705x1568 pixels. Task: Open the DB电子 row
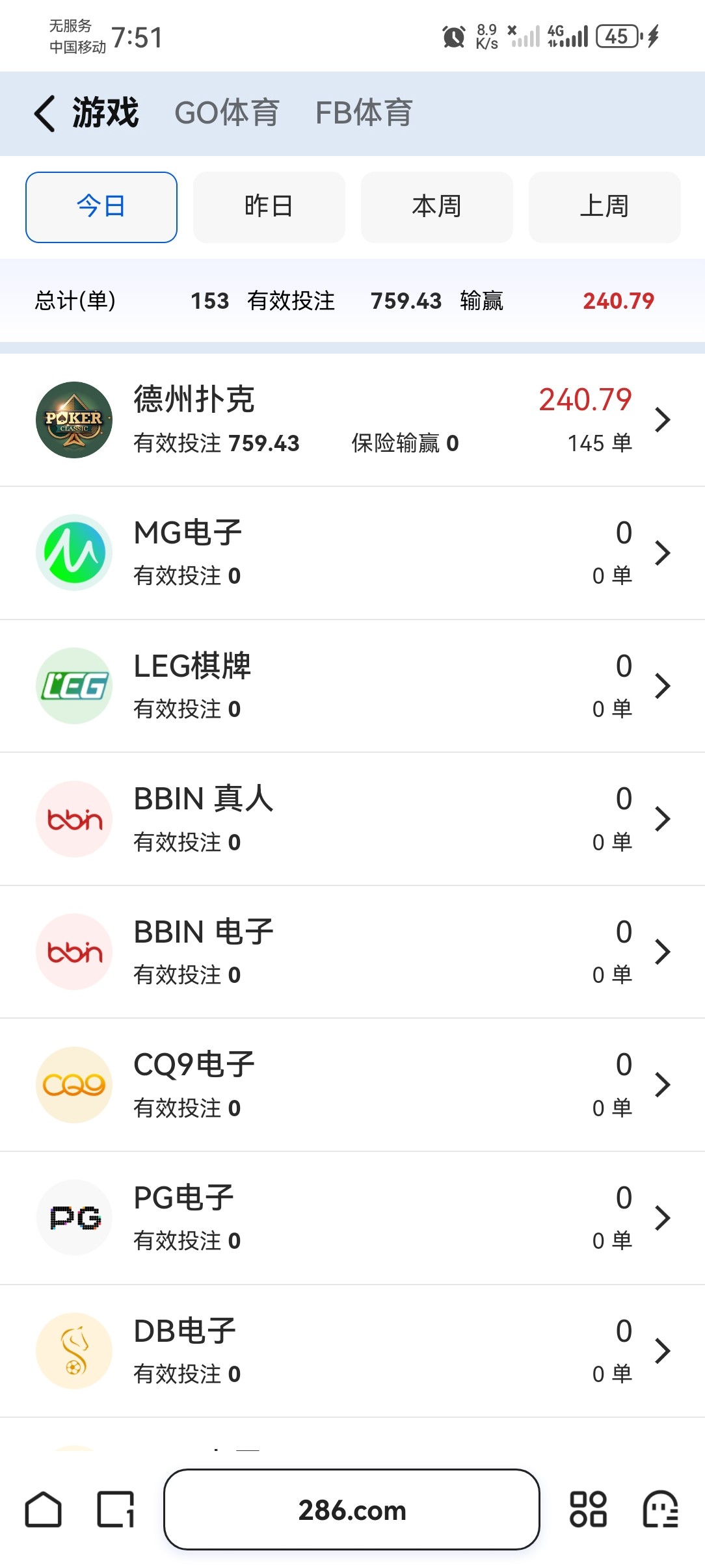[x=352, y=1351]
